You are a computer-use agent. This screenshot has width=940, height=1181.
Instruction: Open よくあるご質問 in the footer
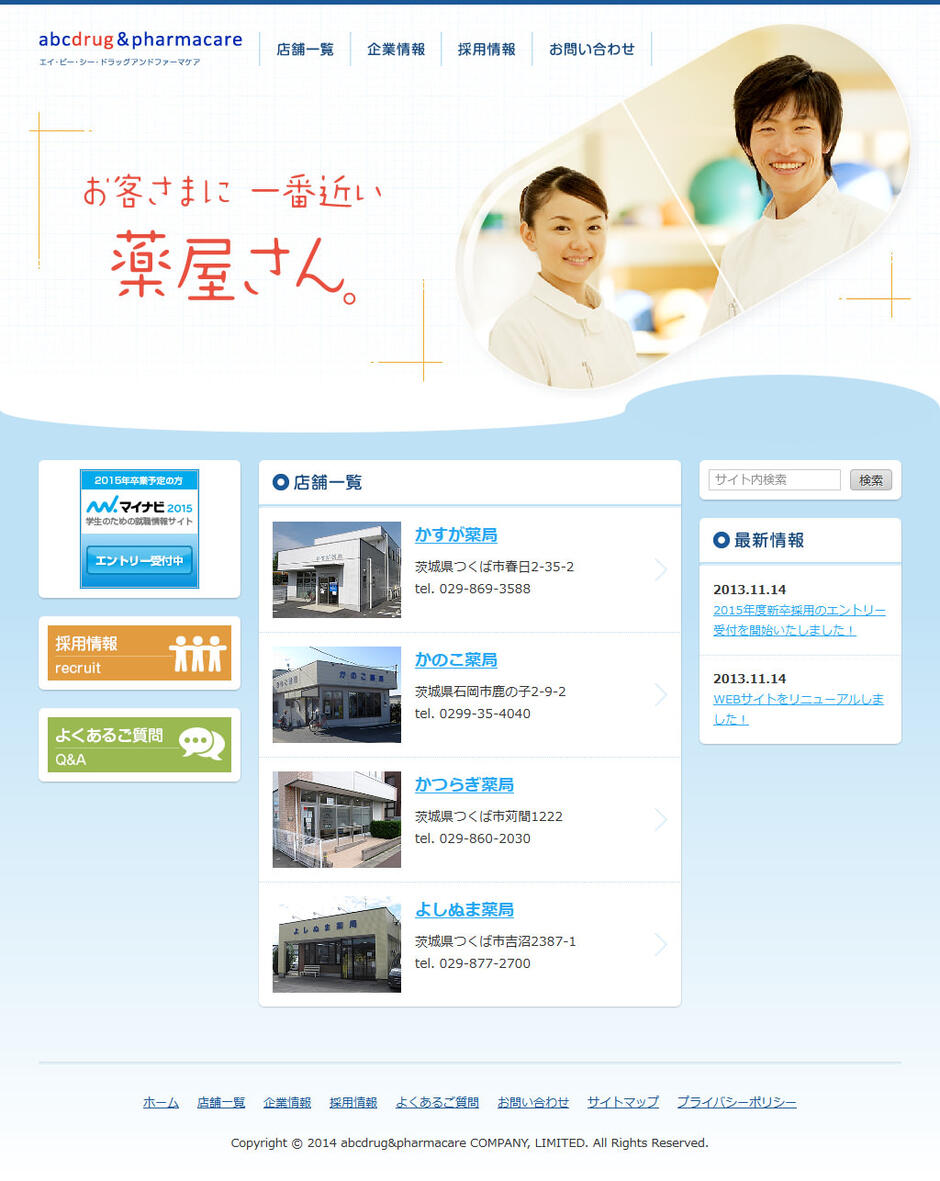tap(437, 1102)
